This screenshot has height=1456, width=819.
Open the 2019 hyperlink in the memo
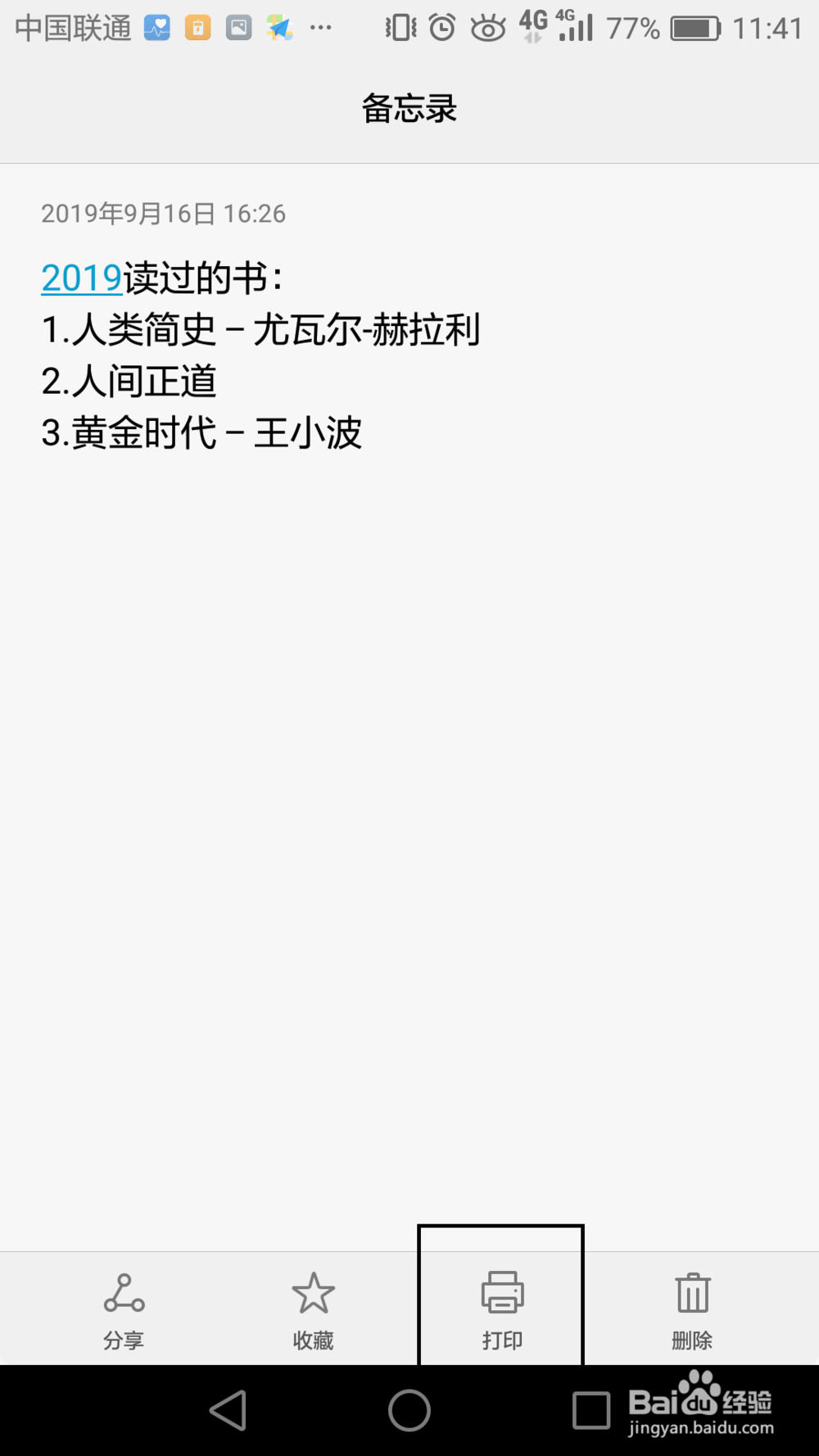pyautogui.click(x=79, y=278)
